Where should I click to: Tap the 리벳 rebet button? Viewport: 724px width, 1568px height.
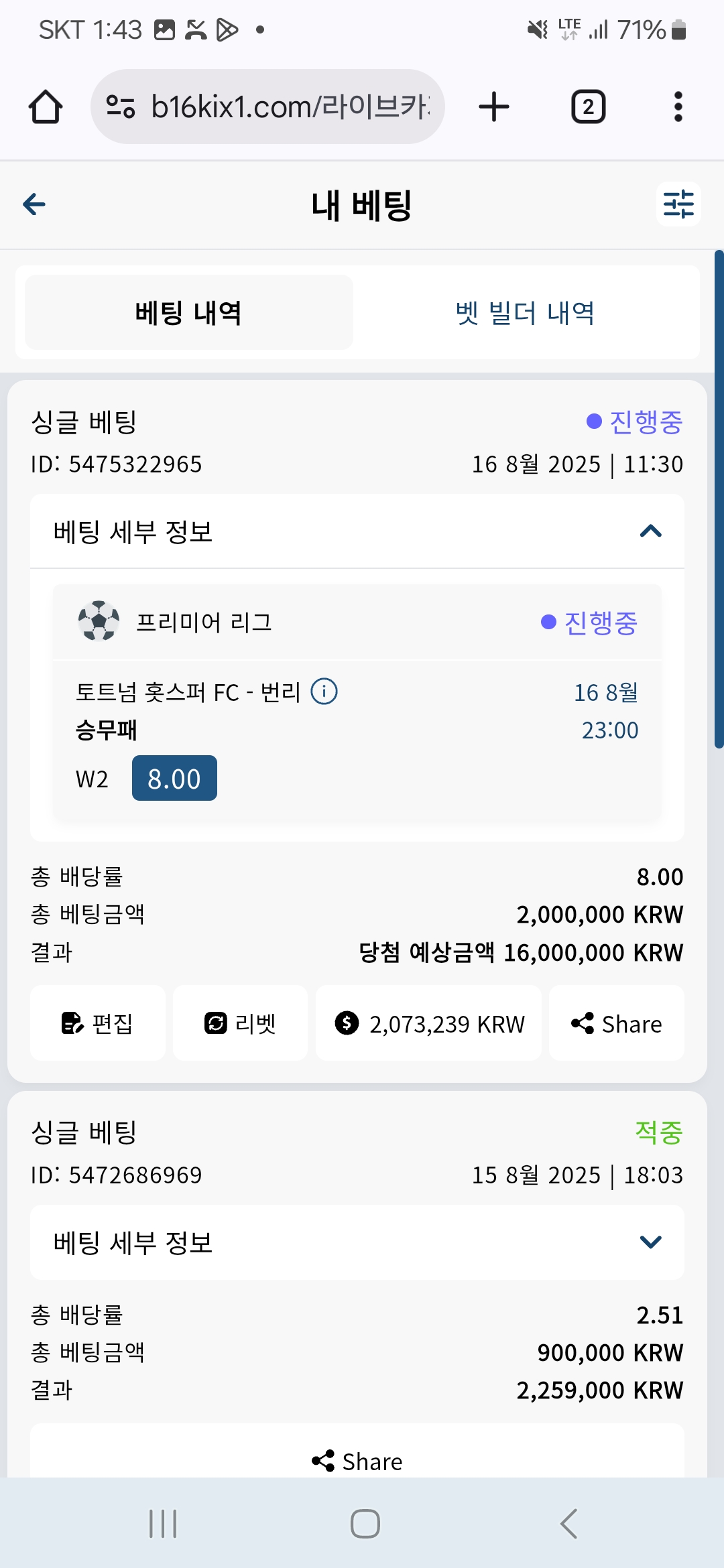pyautogui.click(x=240, y=1023)
